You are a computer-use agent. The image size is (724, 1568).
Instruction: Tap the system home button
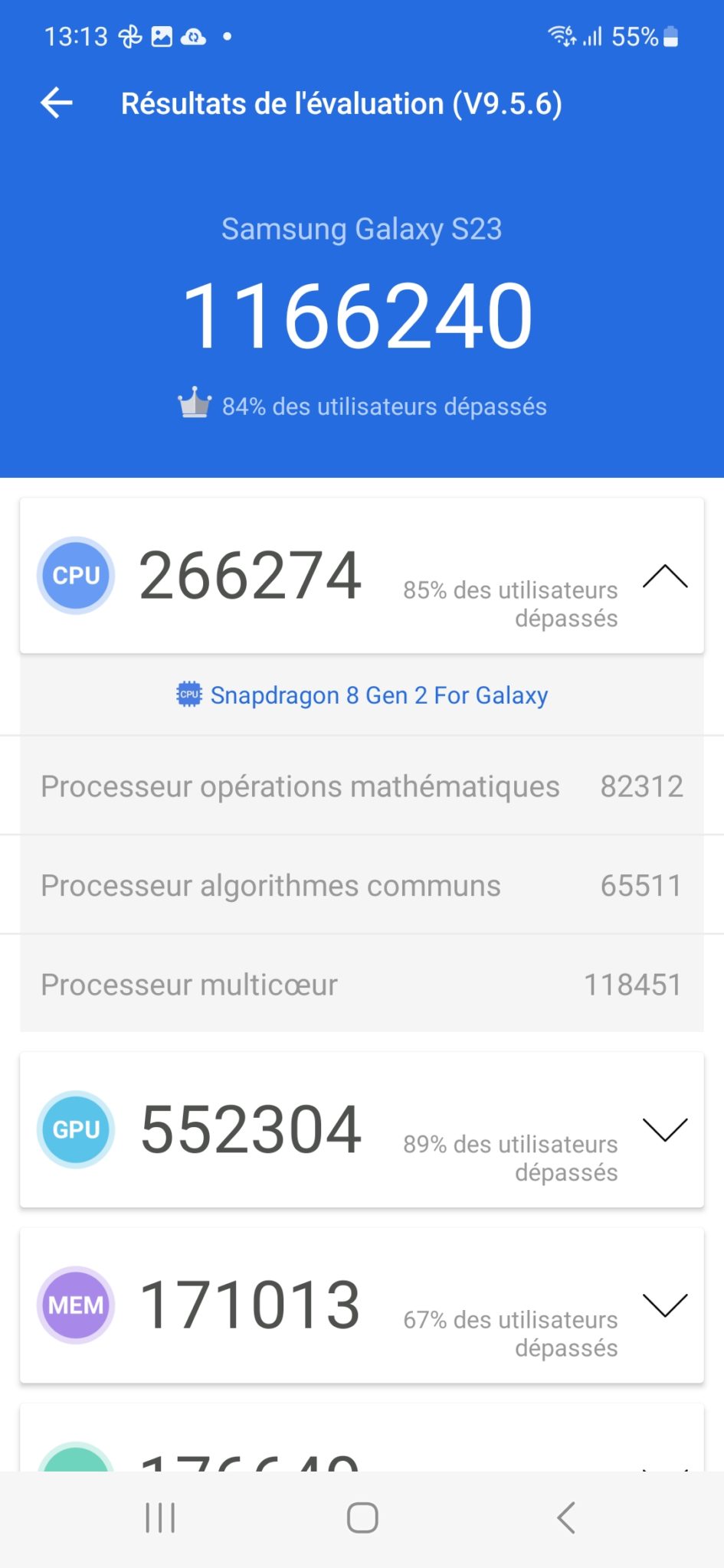click(362, 1517)
